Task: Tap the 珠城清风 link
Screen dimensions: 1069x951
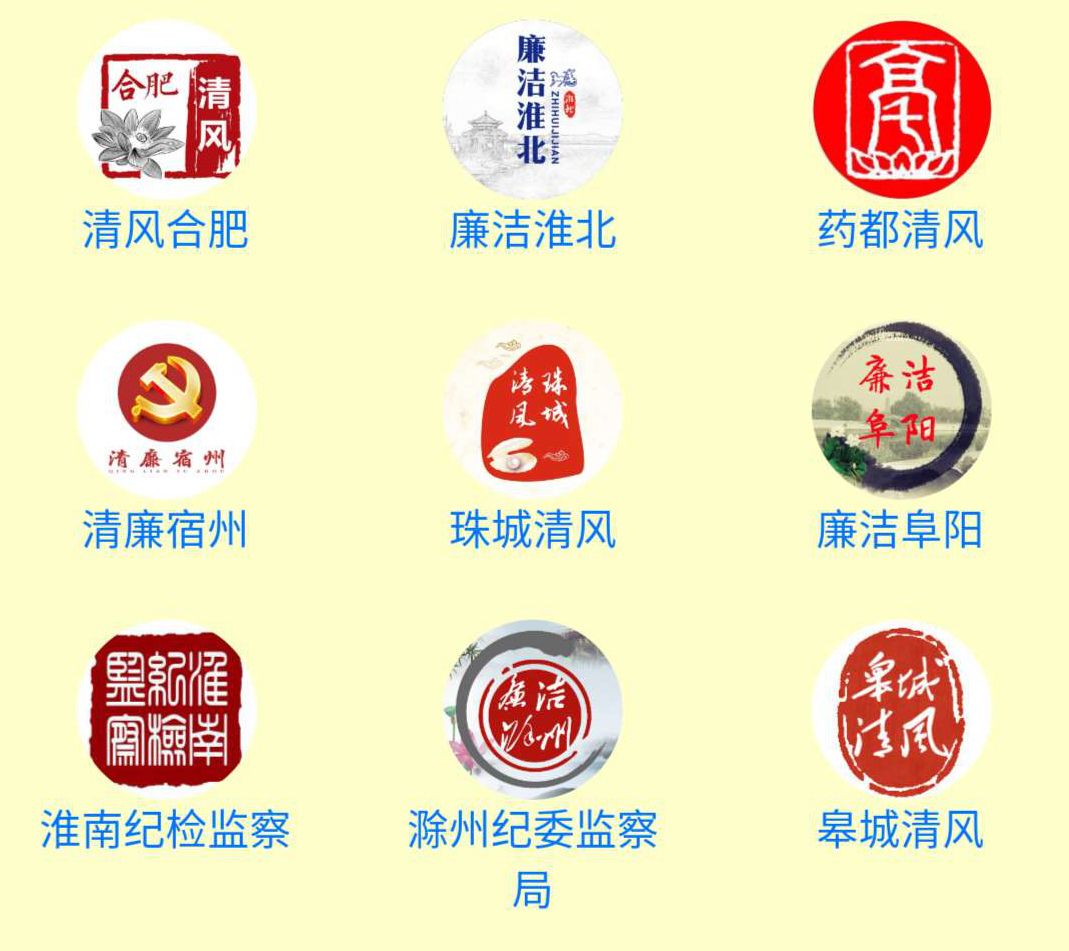Action: pos(532,530)
